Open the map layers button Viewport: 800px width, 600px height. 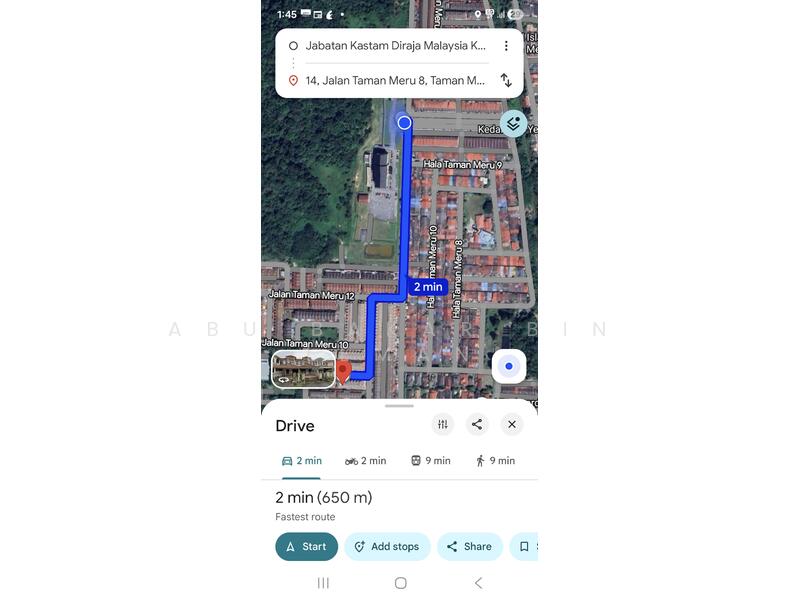[x=513, y=124]
